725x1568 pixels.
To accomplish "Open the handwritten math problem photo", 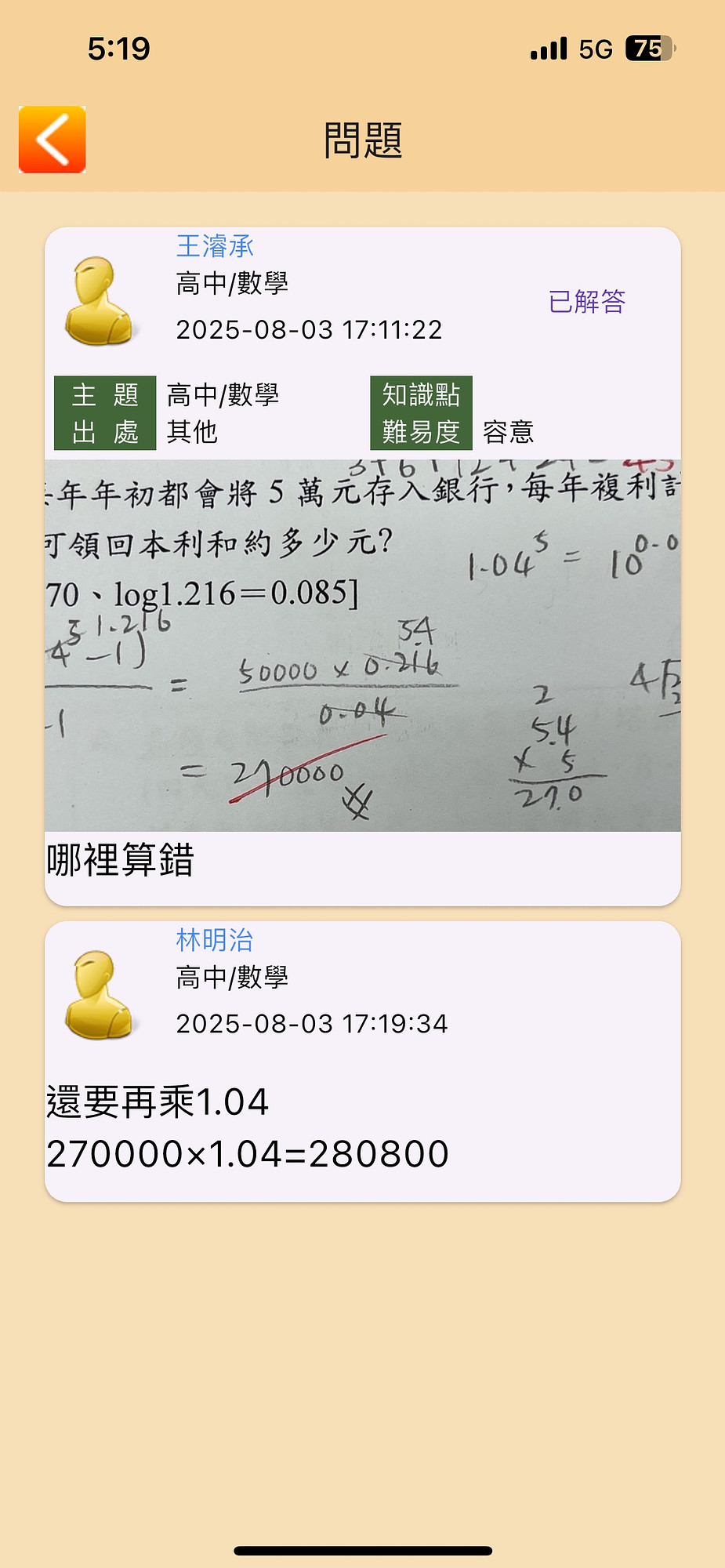I will (x=362, y=644).
